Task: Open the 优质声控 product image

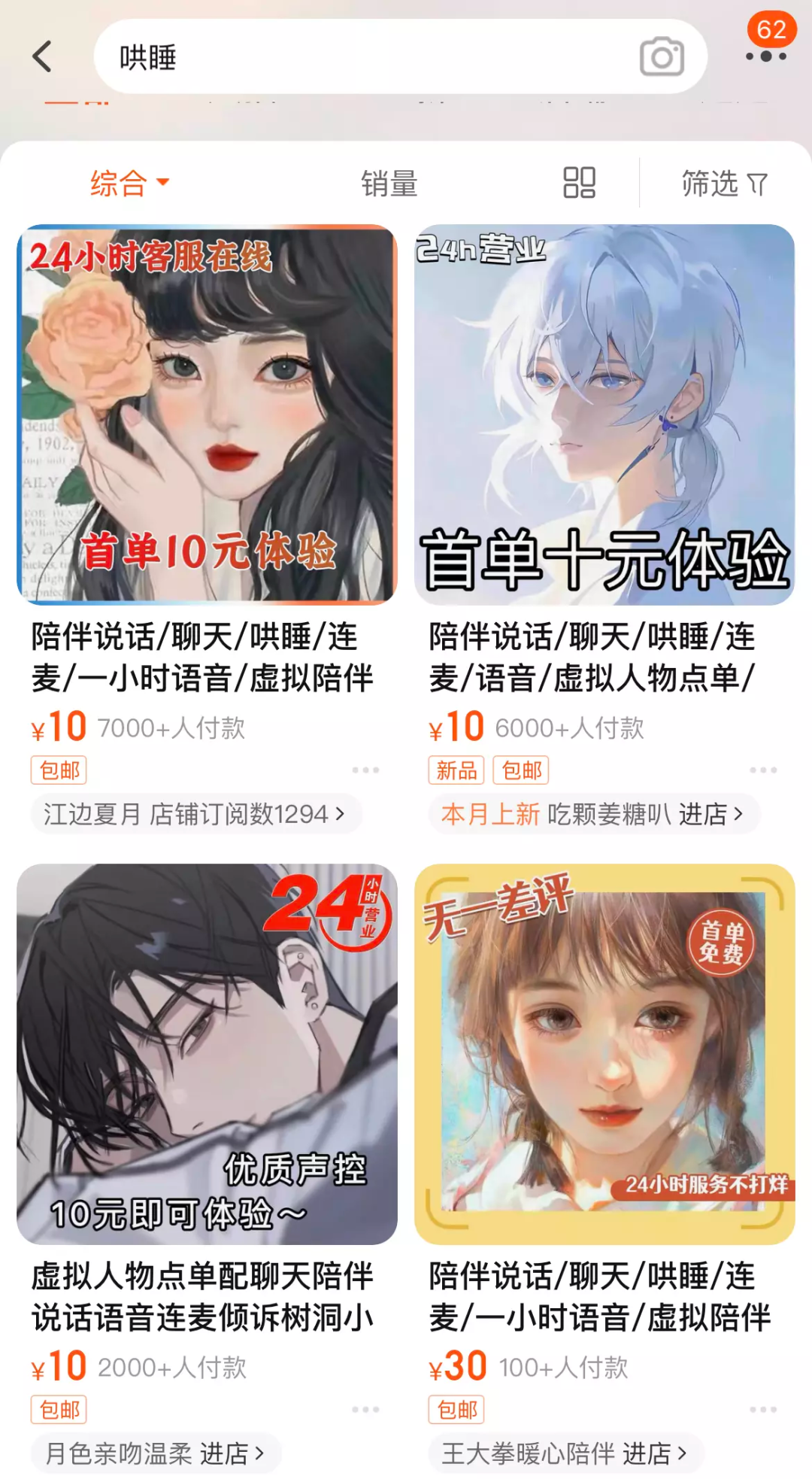Action: pos(207,1054)
